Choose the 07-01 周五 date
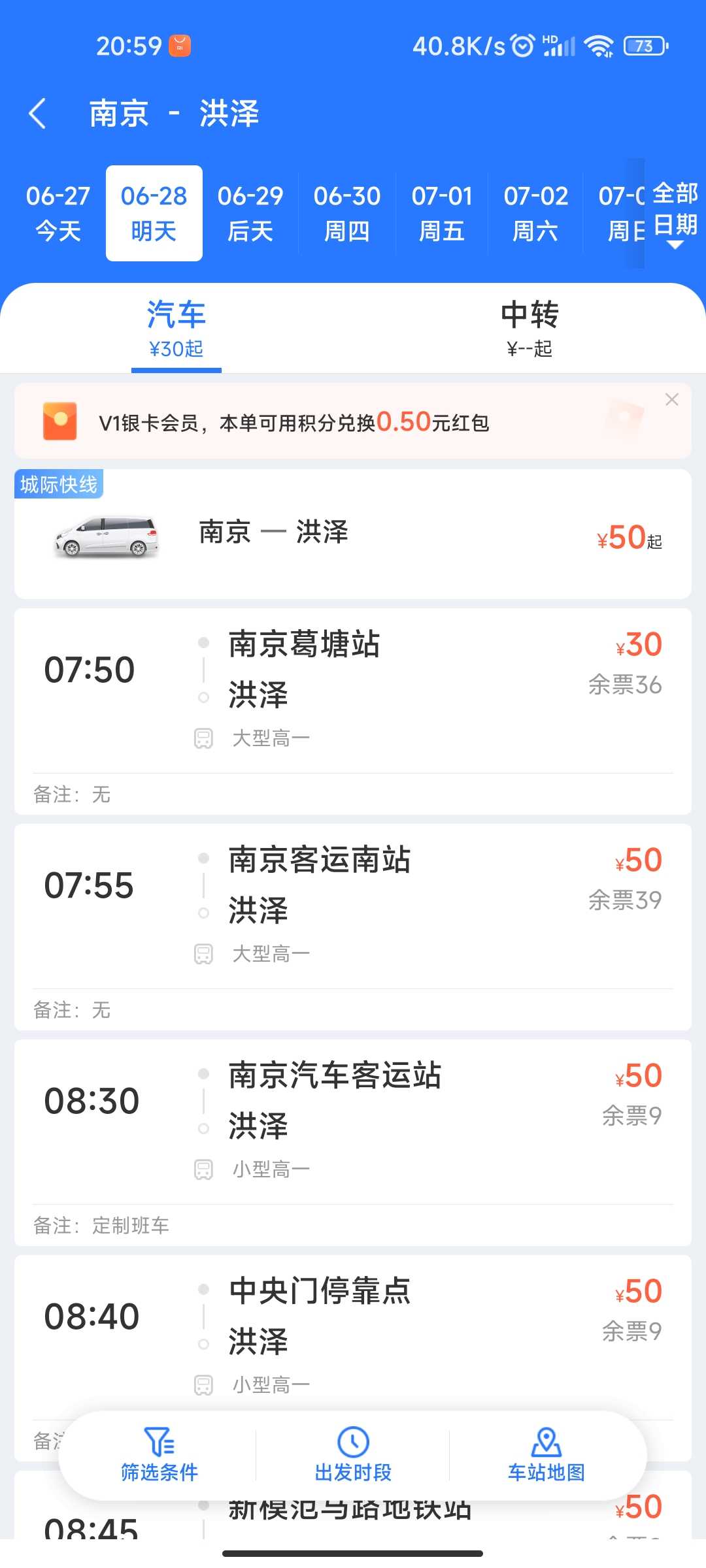Screen dimensions: 706x1568 pyautogui.click(x=442, y=214)
